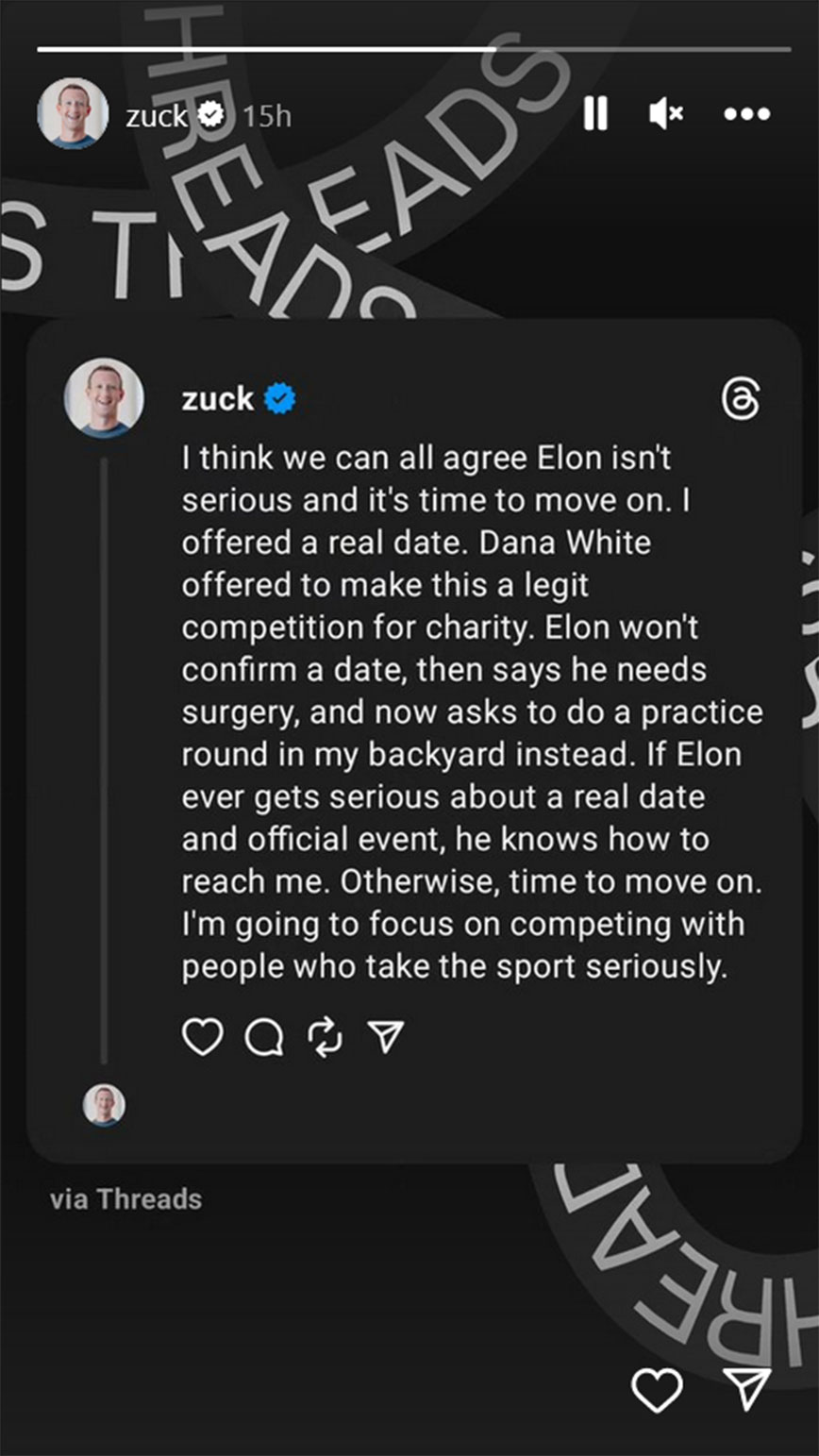The image size is (819, 1456).
Task: Like this story with the bottom heart
Action: tap(656, 1389)
